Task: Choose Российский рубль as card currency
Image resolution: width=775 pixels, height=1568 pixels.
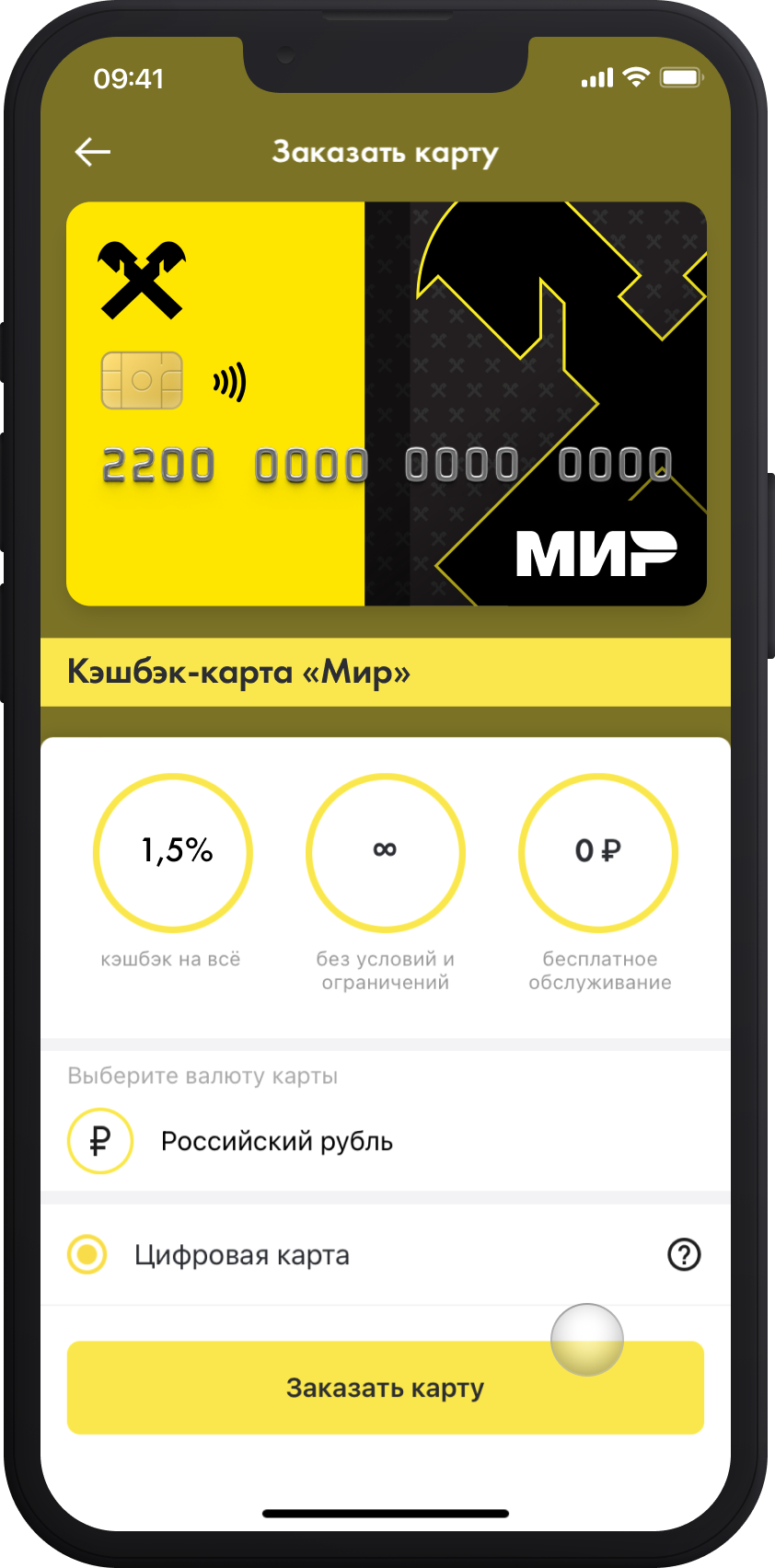Action: pos(276,1141)
